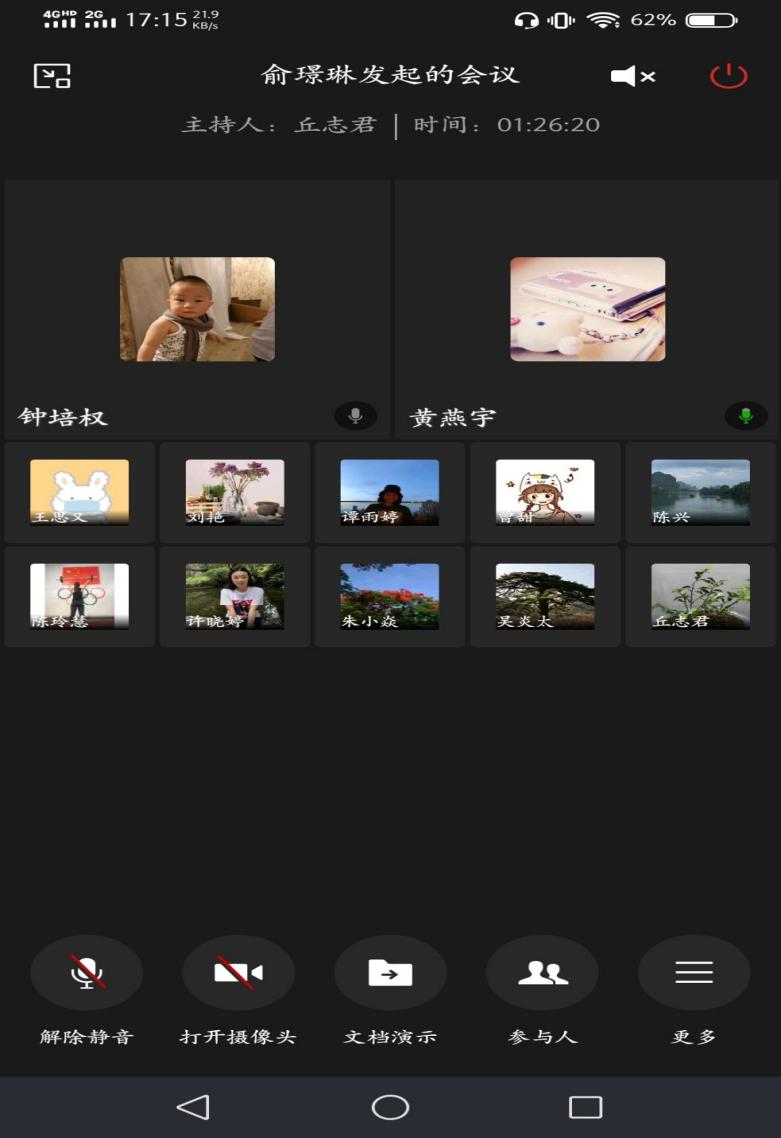781x1138 pixels.
Task: Choose 陈兴's participant tile
Action: [700, 492]
